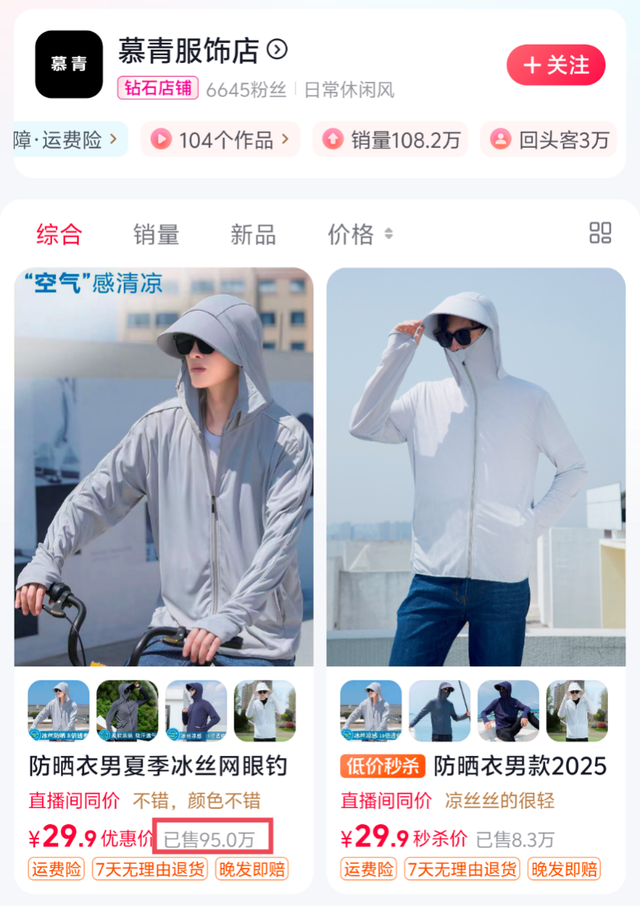Sort products by 销量
Image resolution: width=640 pixels, height=906 pixels.
(x=156, y=235)
